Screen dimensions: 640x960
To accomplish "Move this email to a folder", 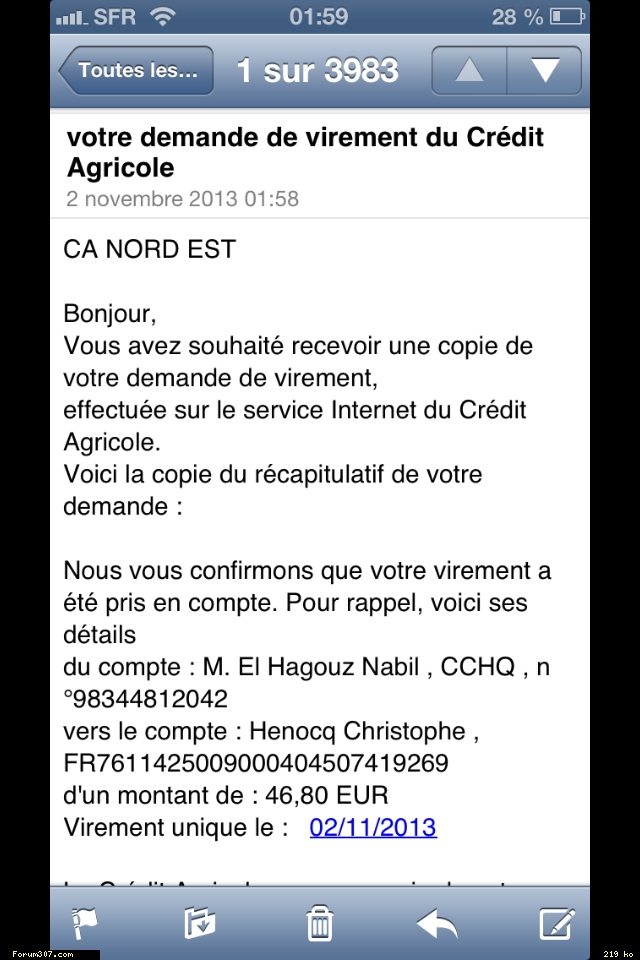I will pyautogui.click(x=200, y=923).
